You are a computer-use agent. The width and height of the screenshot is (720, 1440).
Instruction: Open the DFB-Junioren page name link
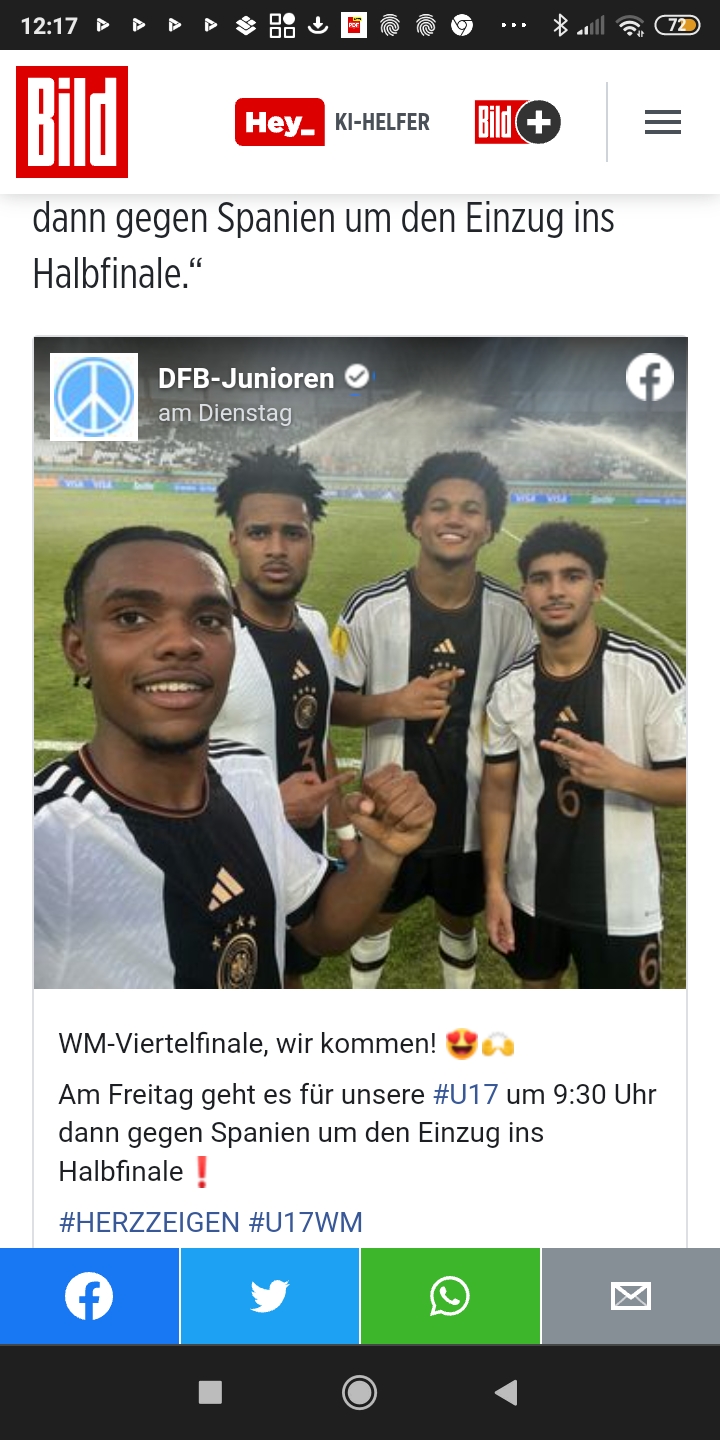pyautogui.click(x=246, y=378)
